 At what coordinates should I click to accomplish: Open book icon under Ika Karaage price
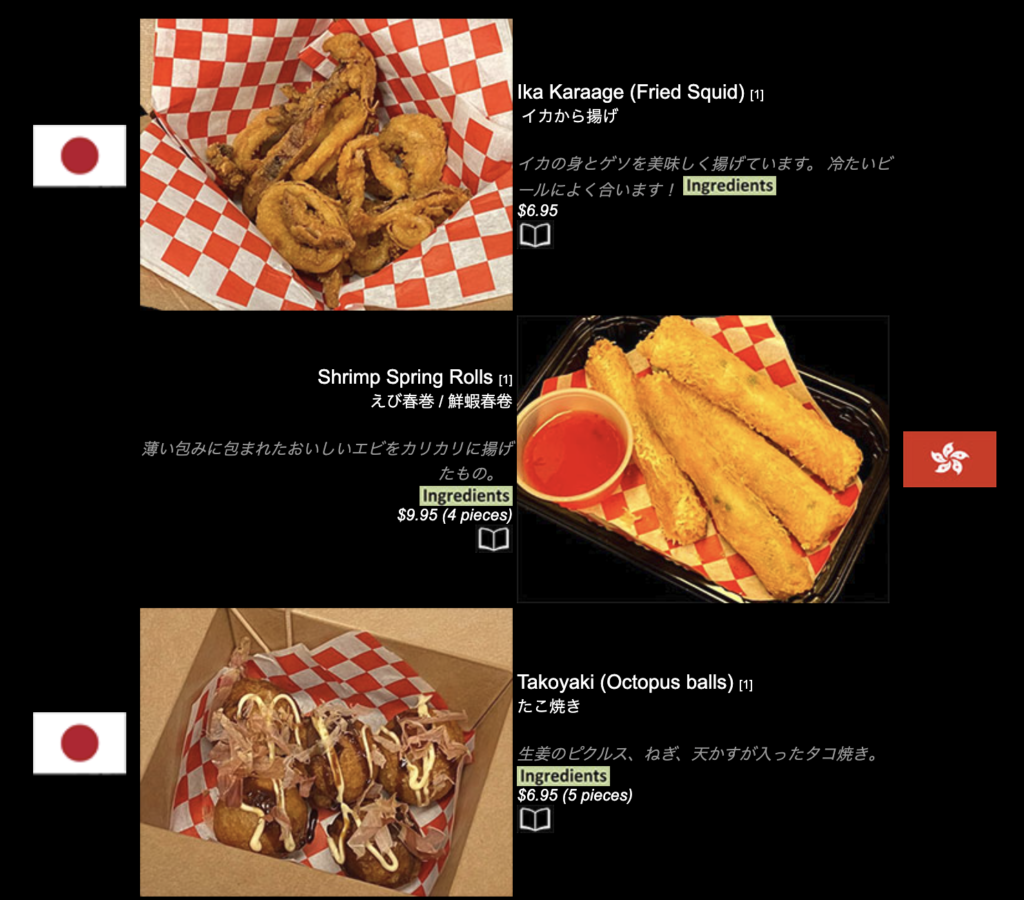point(535,236)
